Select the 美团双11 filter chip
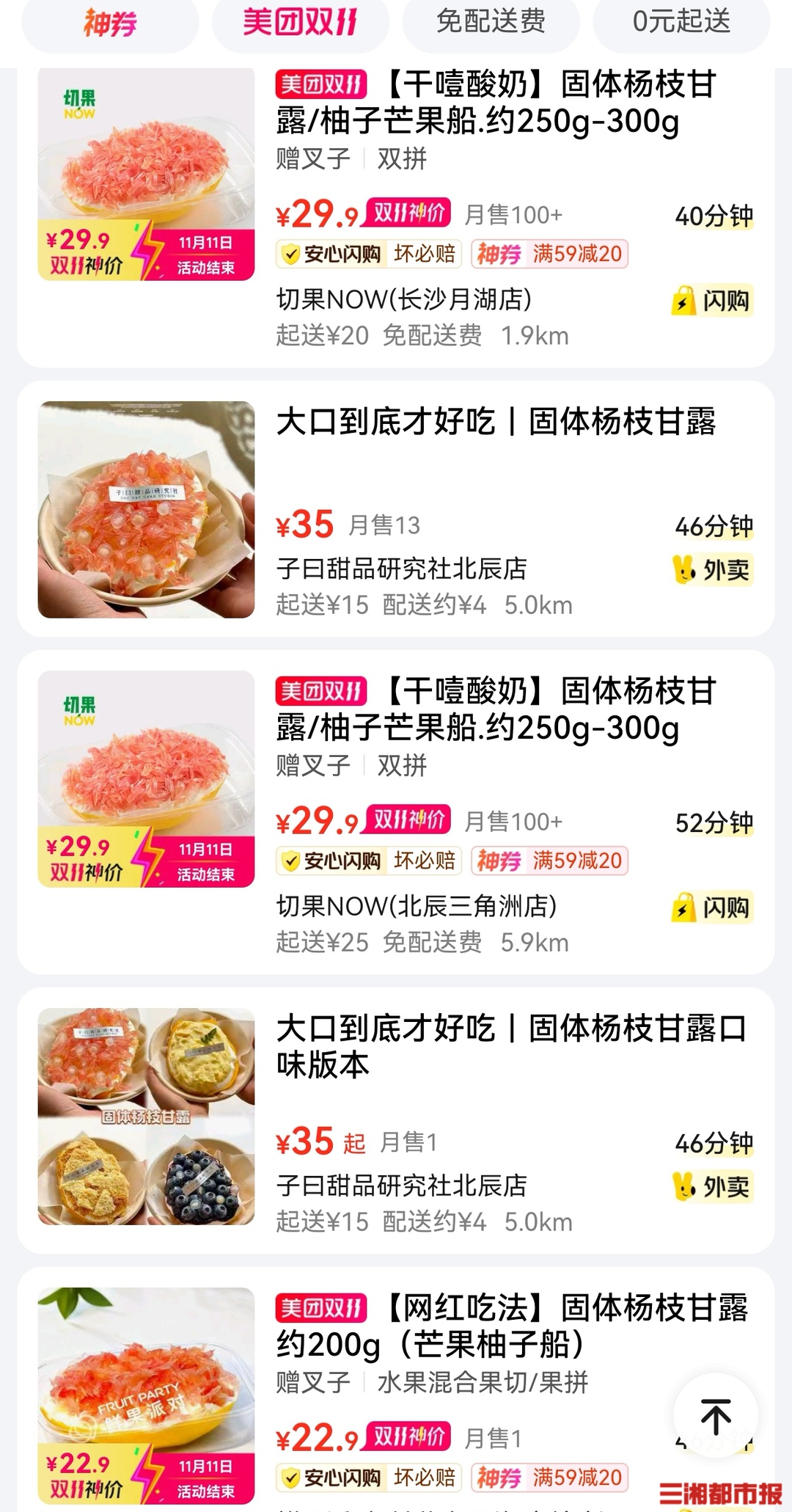Screen dimensions: 792x1512 (x=300, y=23)
